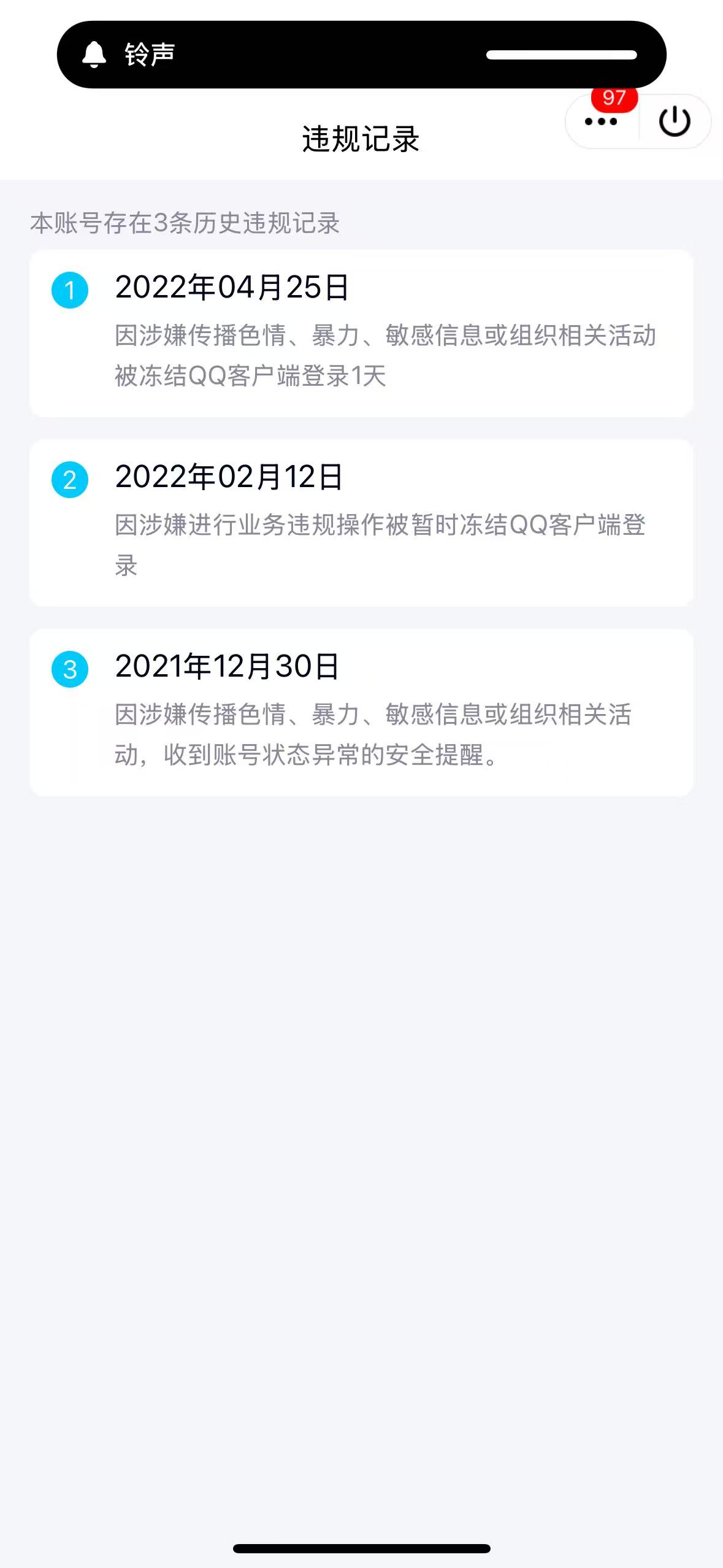The image size is (723, 1568).
Task: Open the 2021年12月30日 violation record
Action: click(x=362, y=715)
